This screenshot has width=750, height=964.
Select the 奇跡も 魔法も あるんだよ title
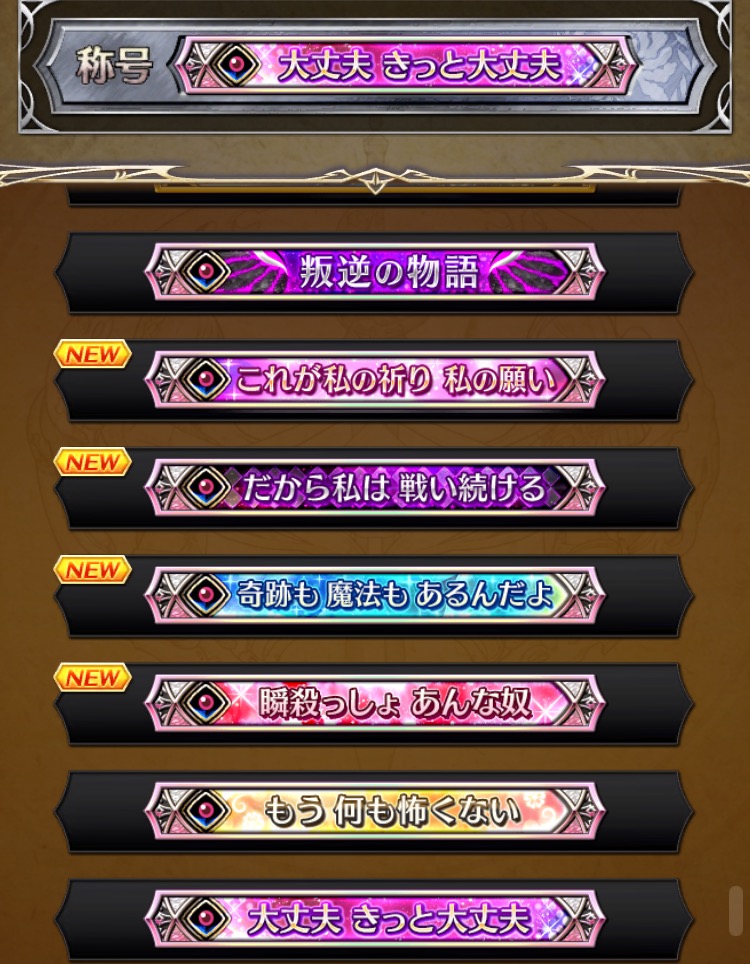[375, 596]
